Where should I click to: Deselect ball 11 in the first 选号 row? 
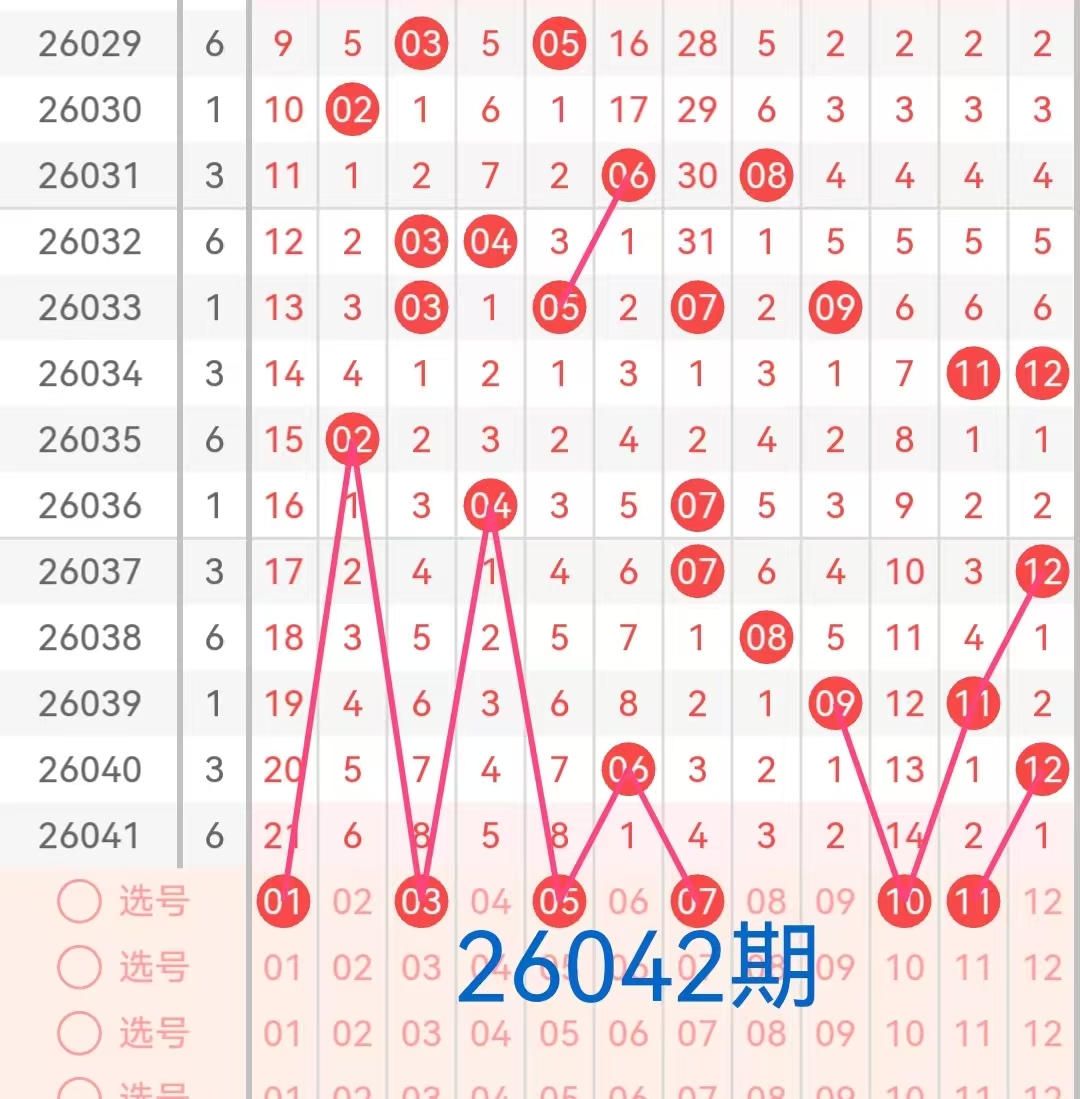click(973, 902)
